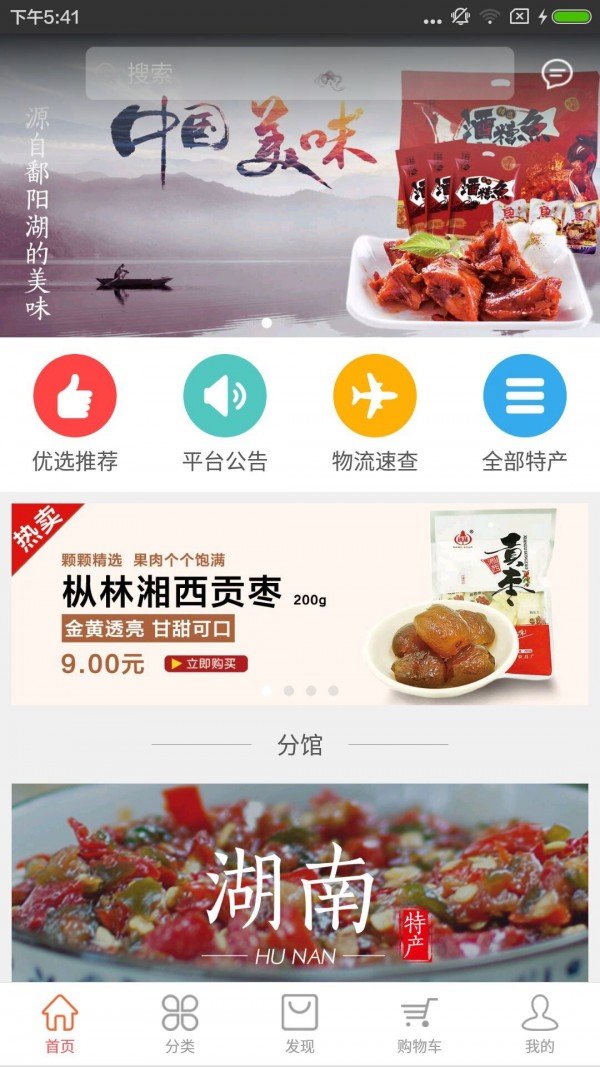Image resolution: width=600 pixels, height=1067 pixels.
Task: Switch to the 发现 tab
Action: [300, 1024]
